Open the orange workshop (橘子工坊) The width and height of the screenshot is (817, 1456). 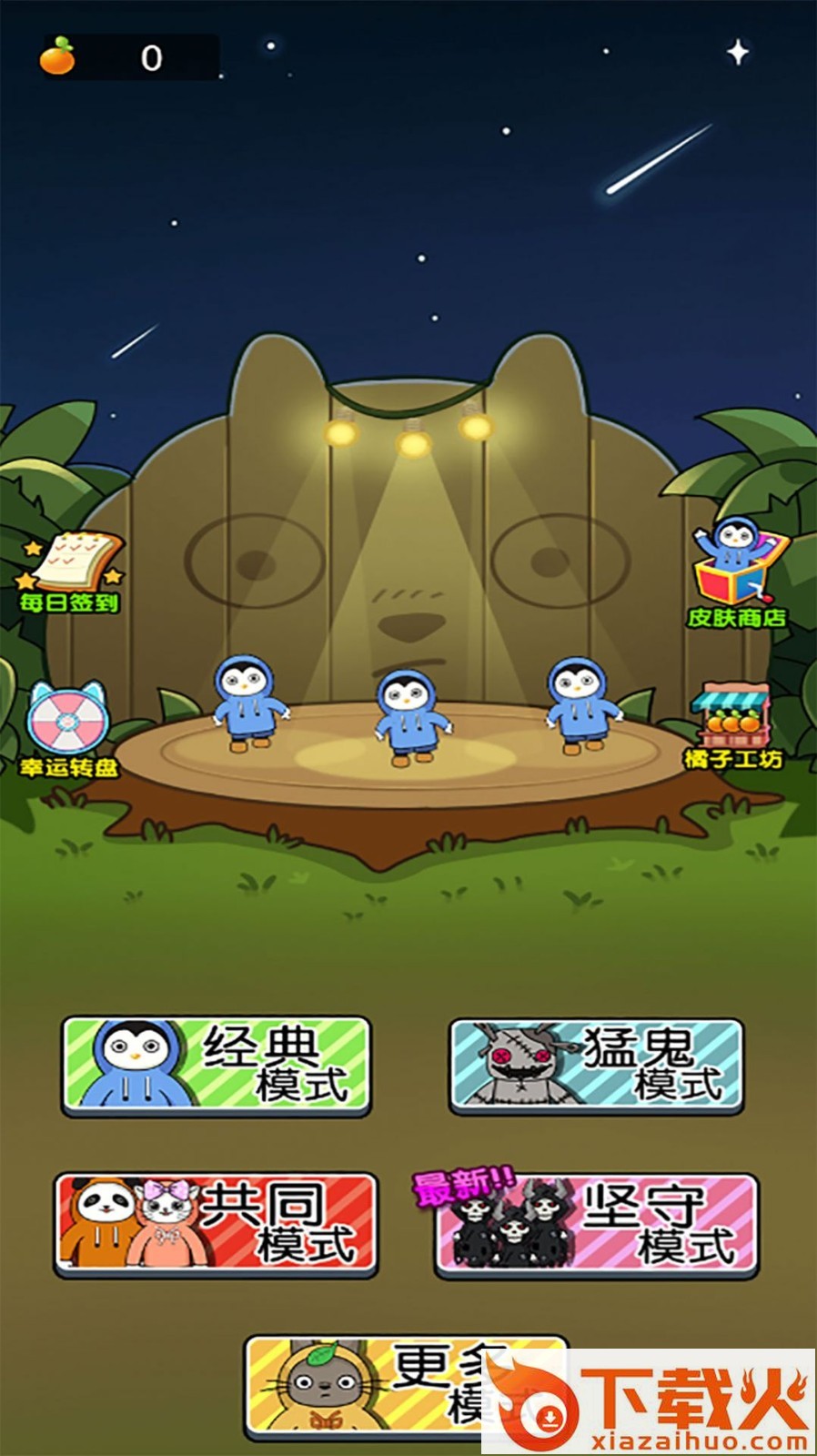click(733, 726)
